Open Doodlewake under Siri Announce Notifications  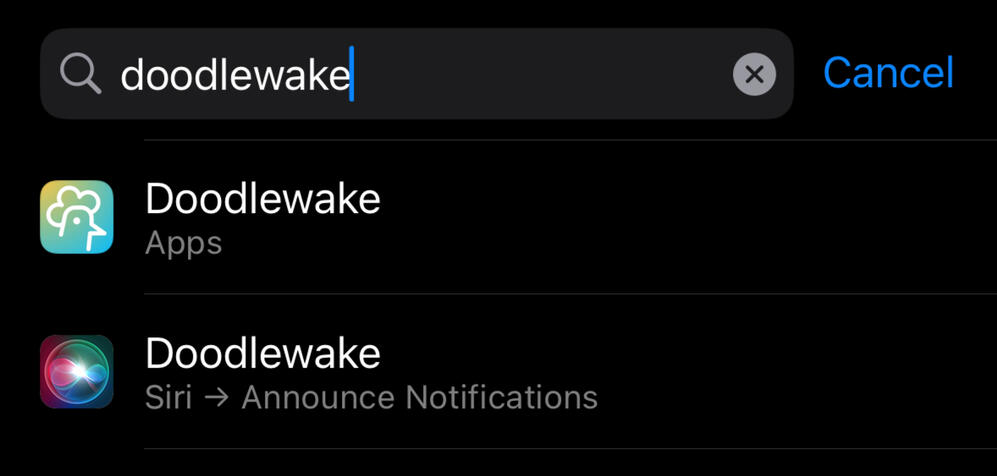tap(370, 372)
